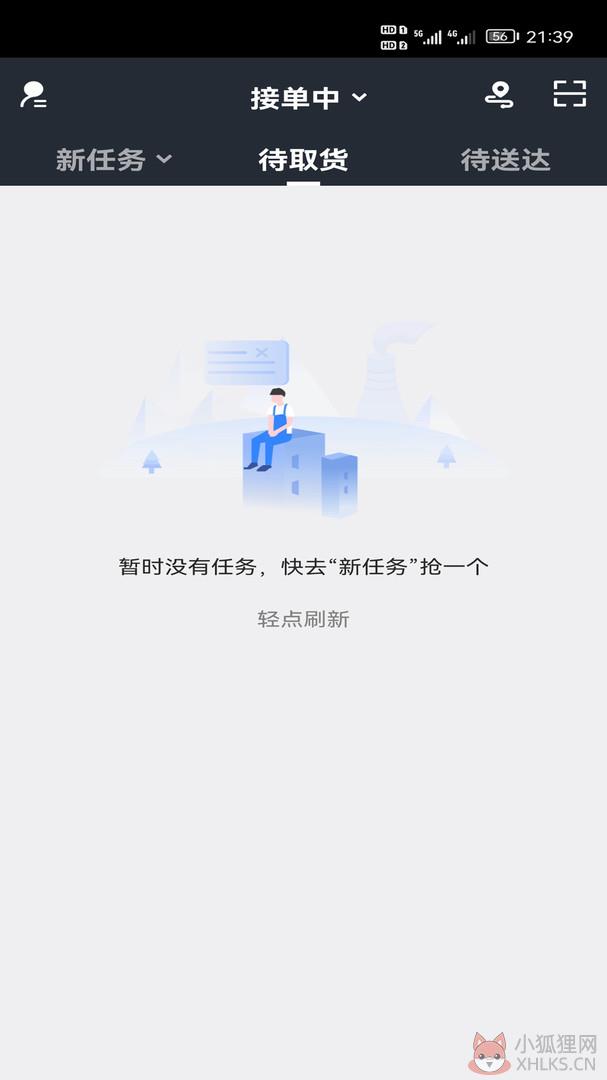Open the route map icon
Viewport: 607px width, 1080px height.
tap(499, 95)
